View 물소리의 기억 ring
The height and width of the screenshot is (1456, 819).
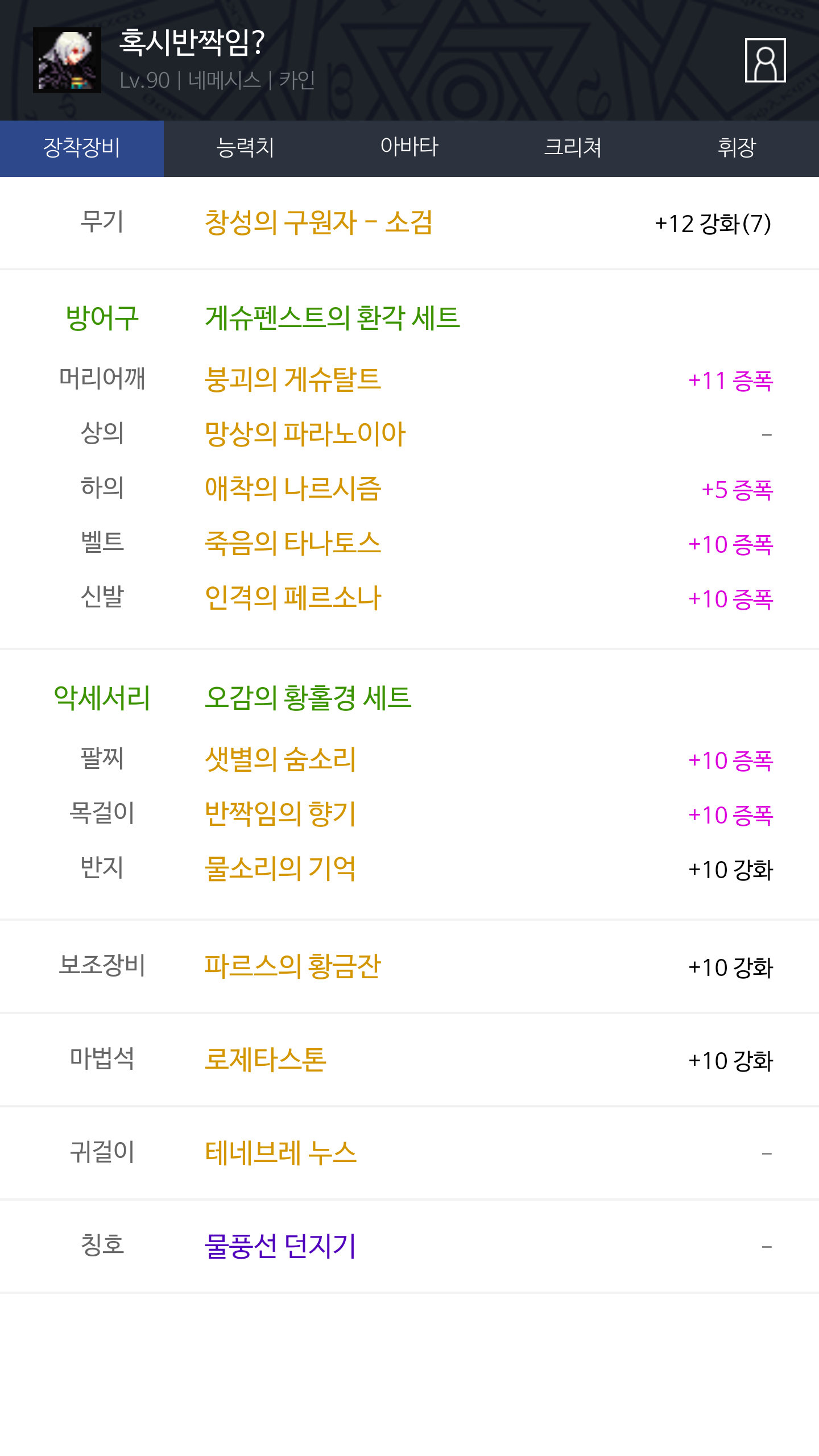(280, 868)
